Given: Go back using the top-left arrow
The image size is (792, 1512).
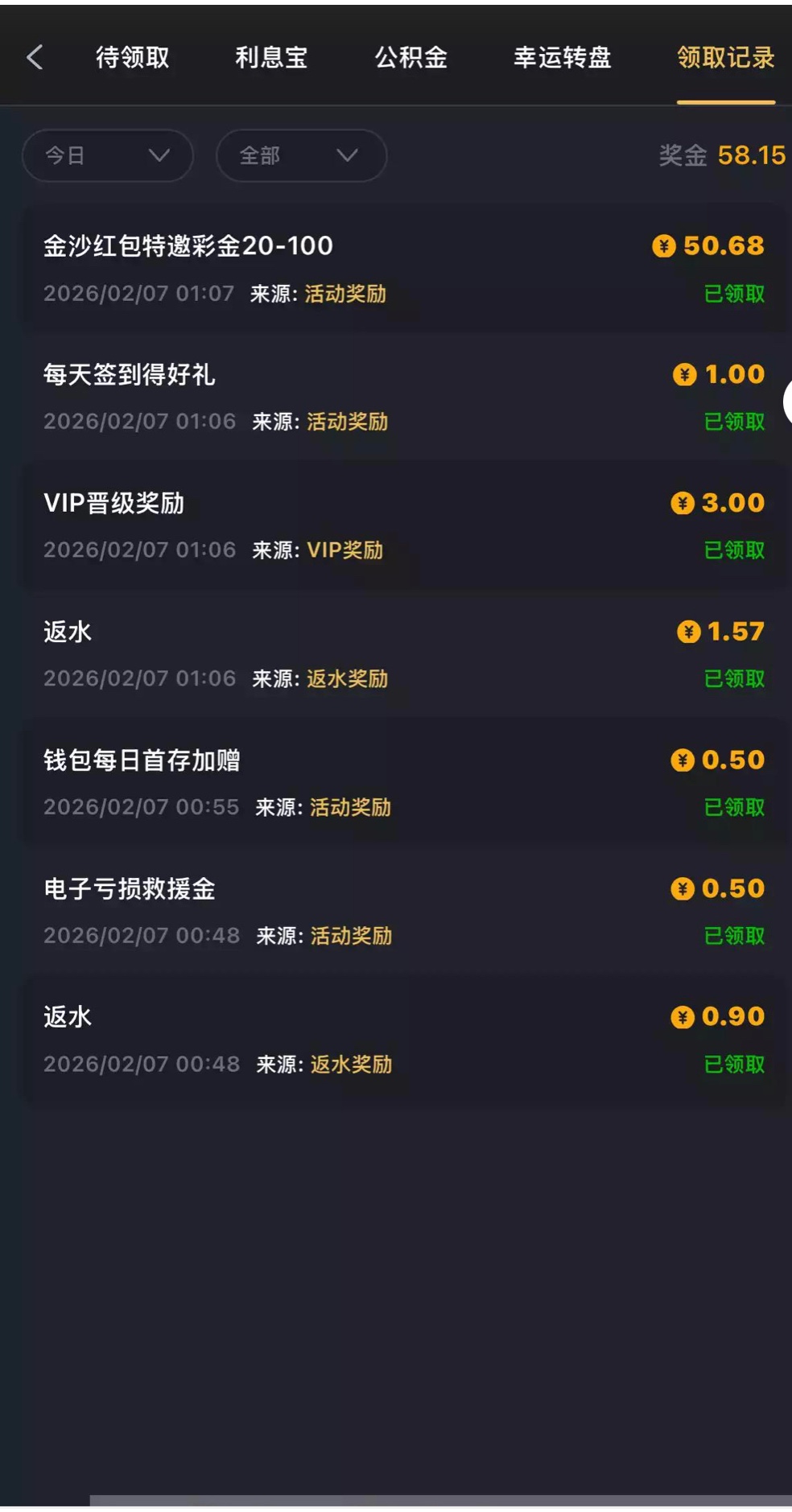Looking at the screenshot, I should (x=35, y=57).
